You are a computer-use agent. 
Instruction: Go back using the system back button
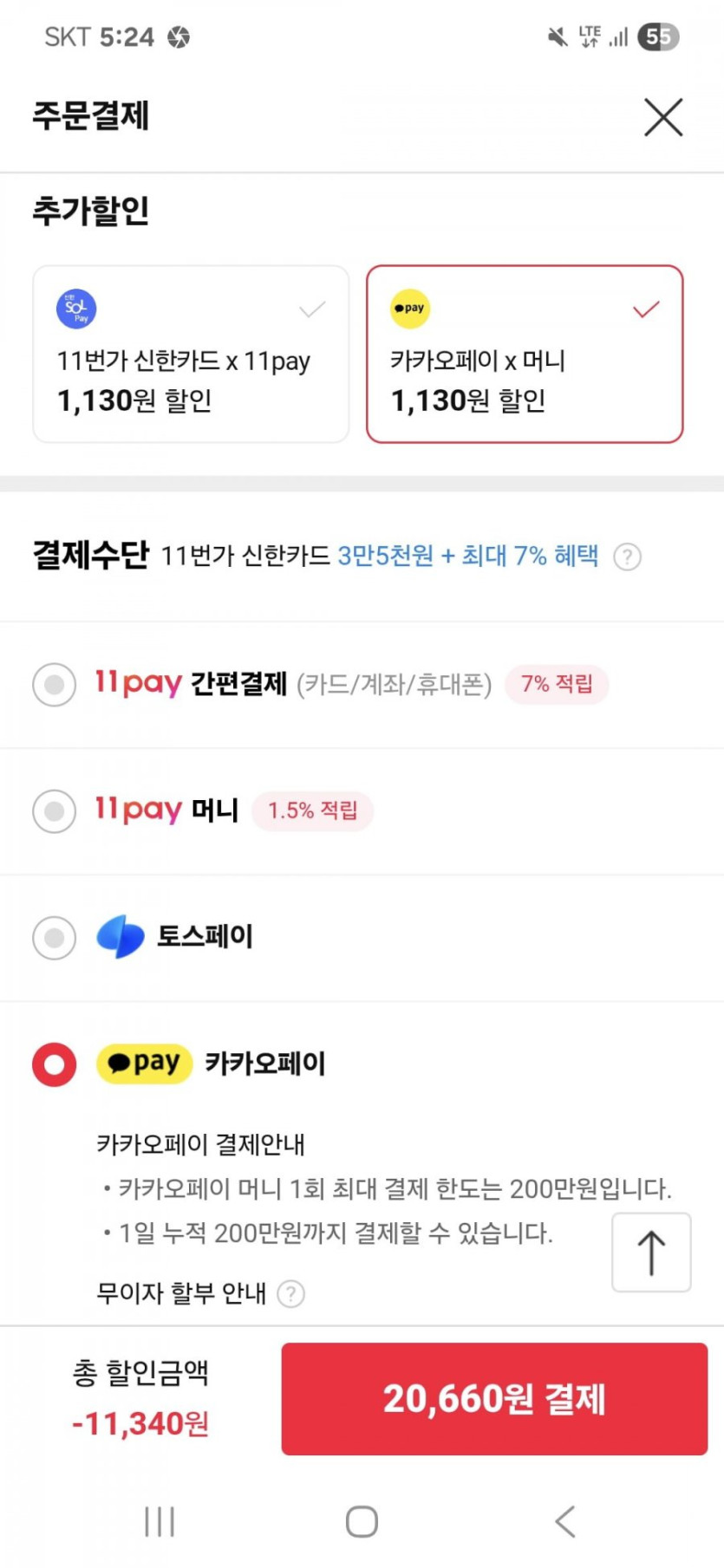coord(565,1521)
